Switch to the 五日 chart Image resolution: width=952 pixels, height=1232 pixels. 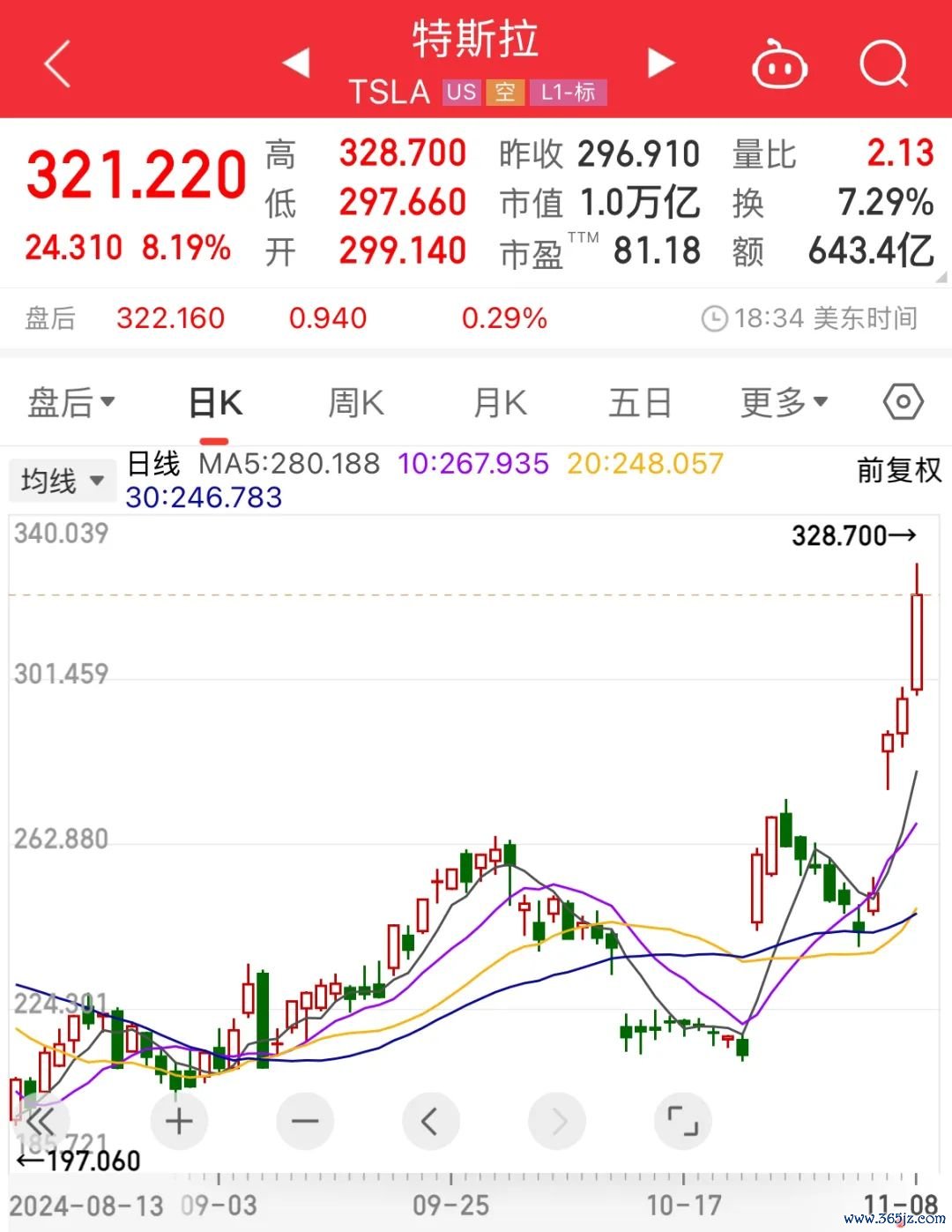(640, 403)
